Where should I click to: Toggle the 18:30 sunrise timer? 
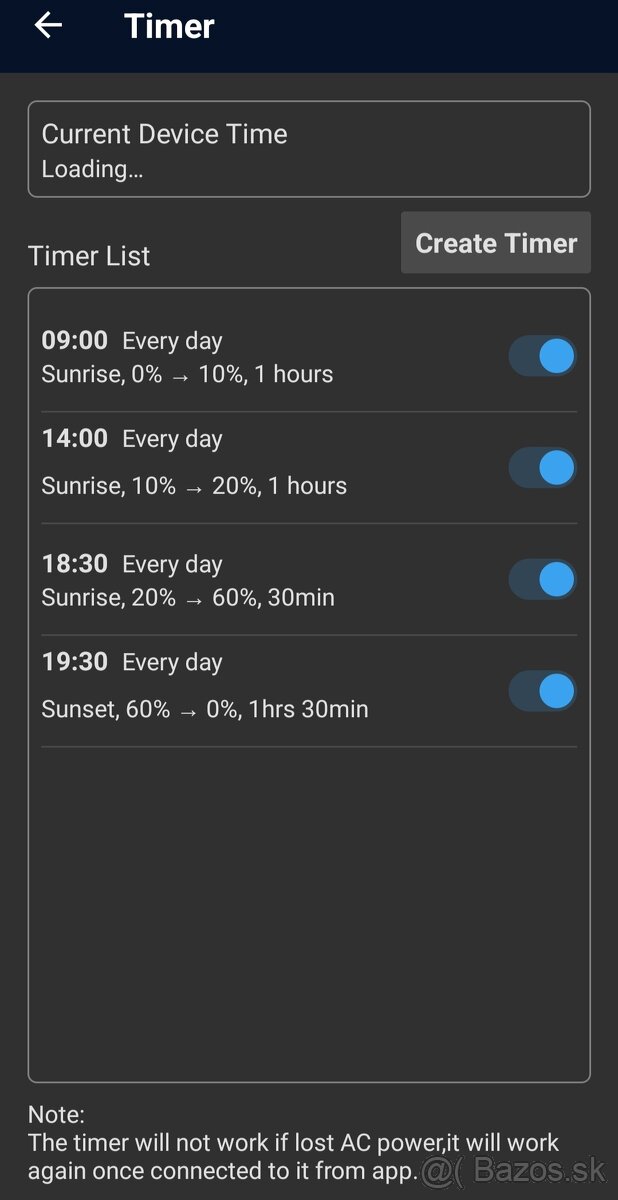click(x=543, y=579)
